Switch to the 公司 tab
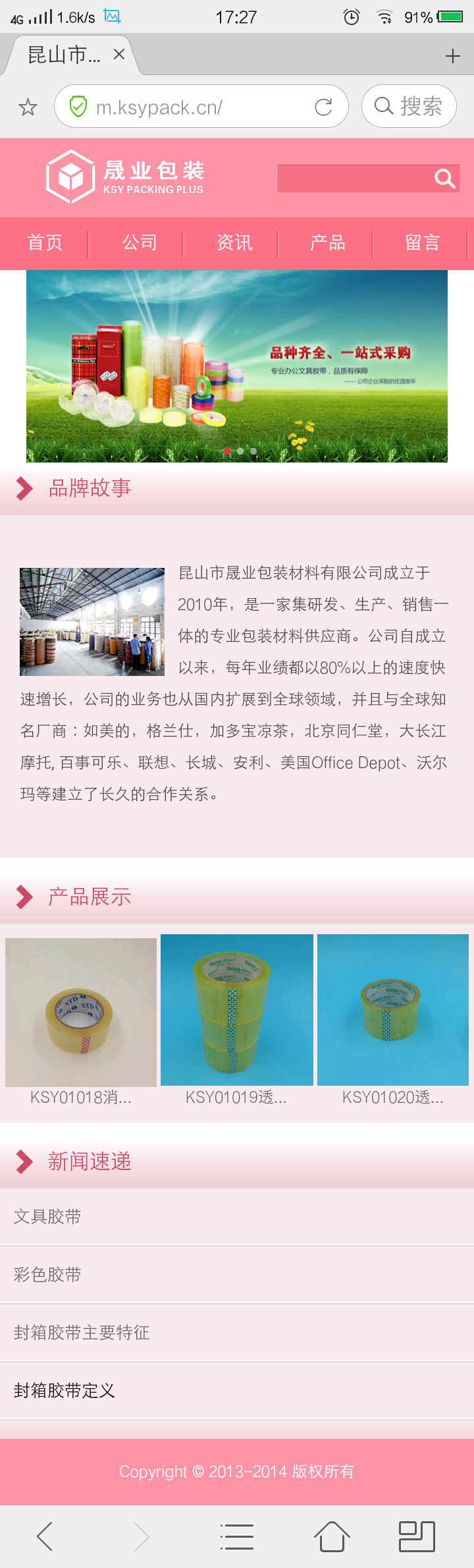Image resolution: width=474 pixels, height=1568 pixels. (x=140, y=243)
